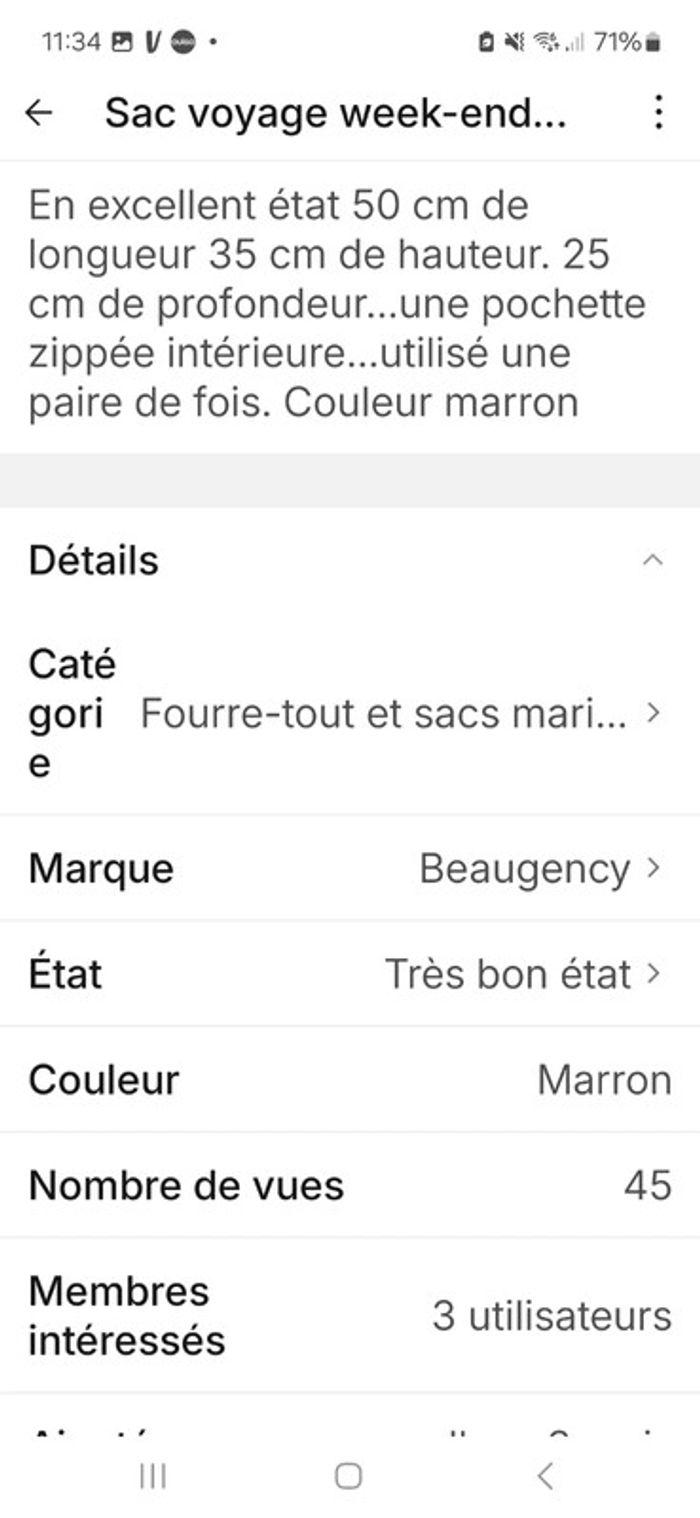Screen dimensions: 700x1518
Task: Go back using the top arrow
Action: pyautogui.click(x=39, y=113)
